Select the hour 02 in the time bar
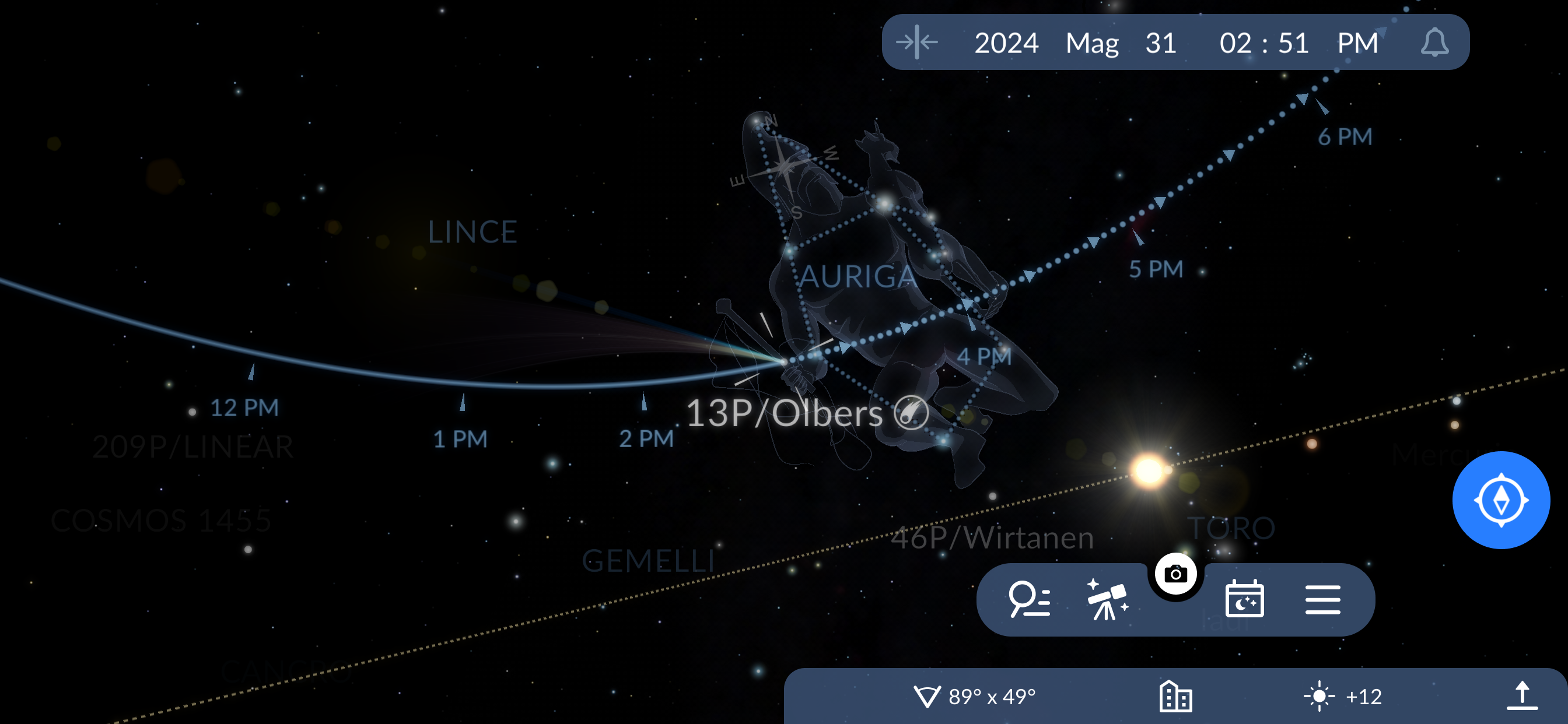Image resolution: width=1568 pixels, height=724 pixels. tap(1235, 43)
